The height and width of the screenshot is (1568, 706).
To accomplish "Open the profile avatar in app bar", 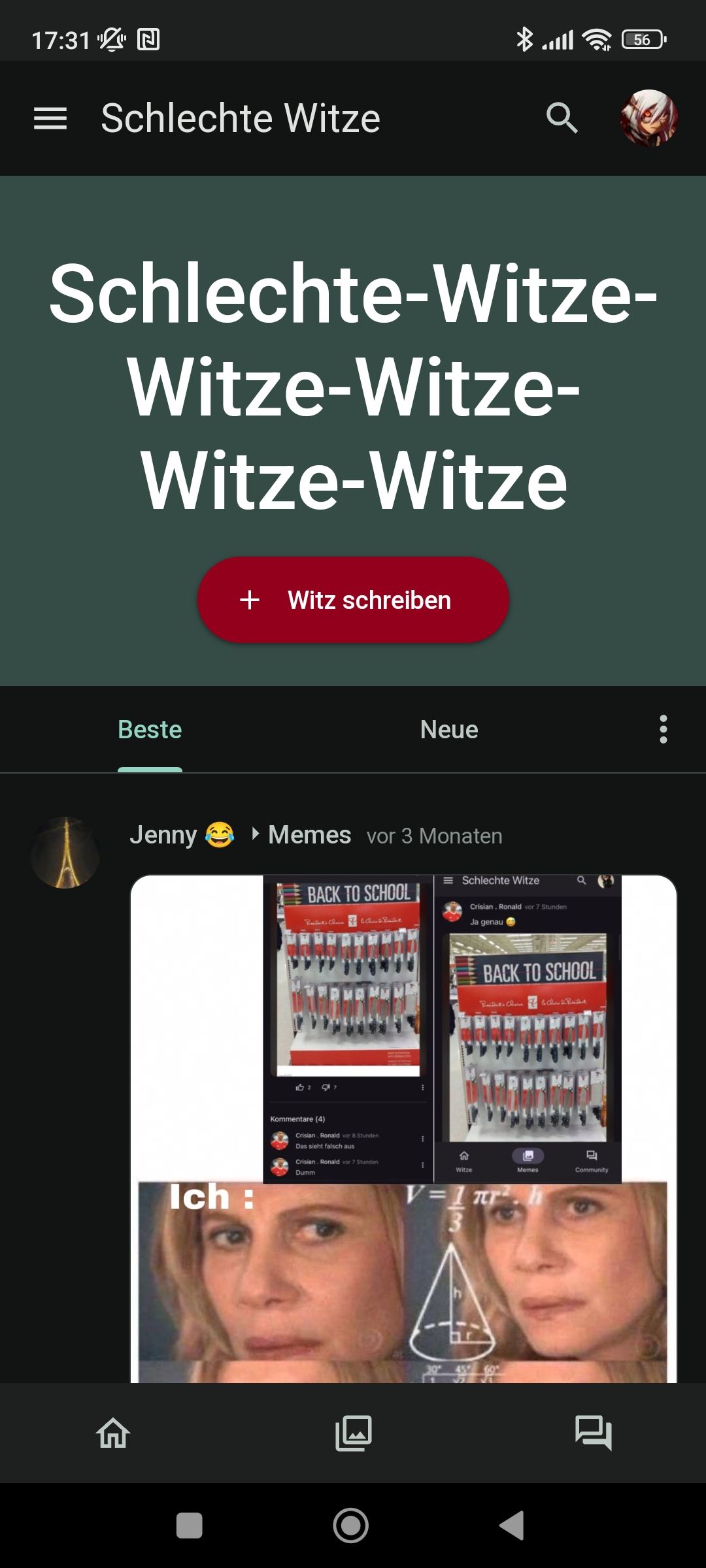I will tap(648, 118).
